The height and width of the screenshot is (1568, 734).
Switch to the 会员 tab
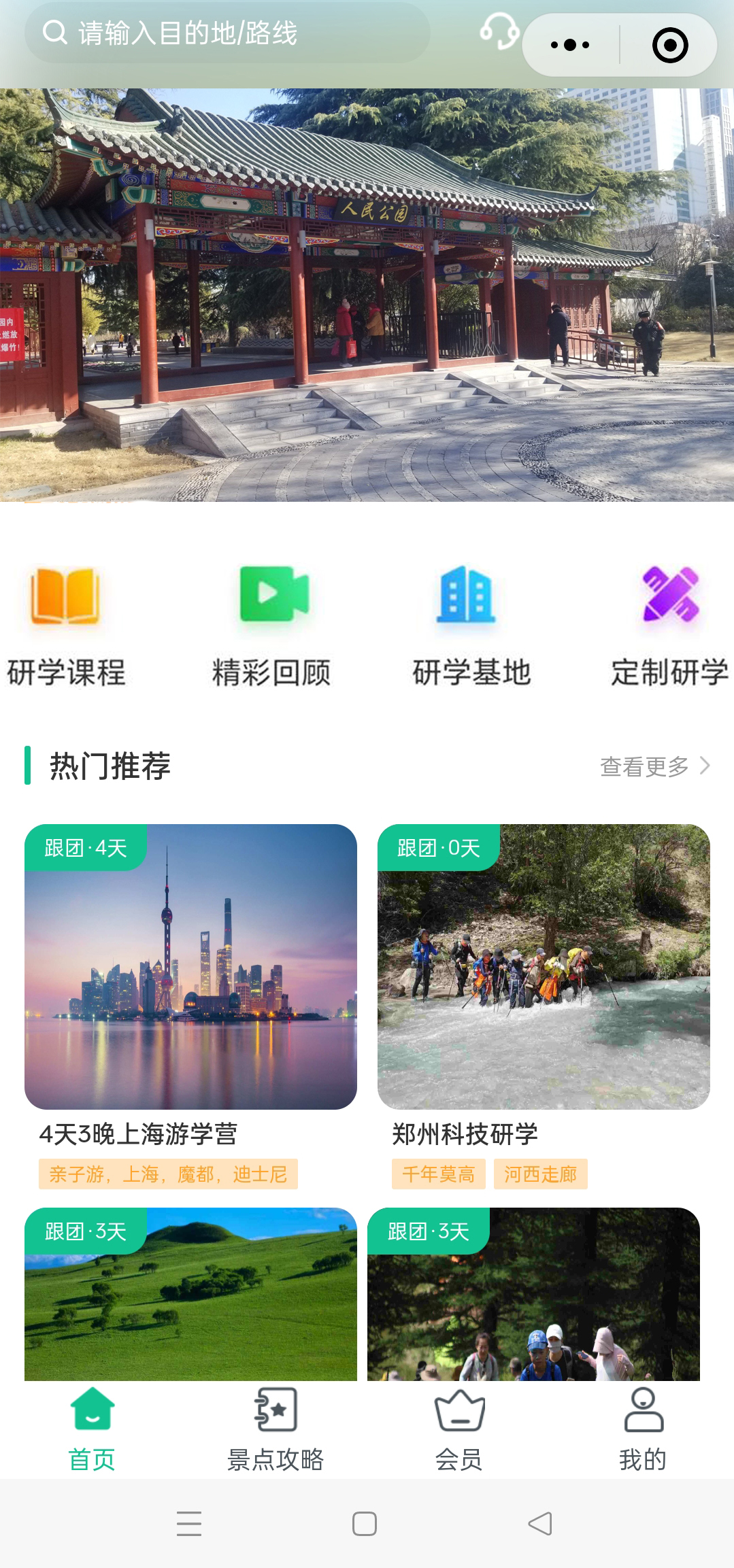(x=459, y=1429)
